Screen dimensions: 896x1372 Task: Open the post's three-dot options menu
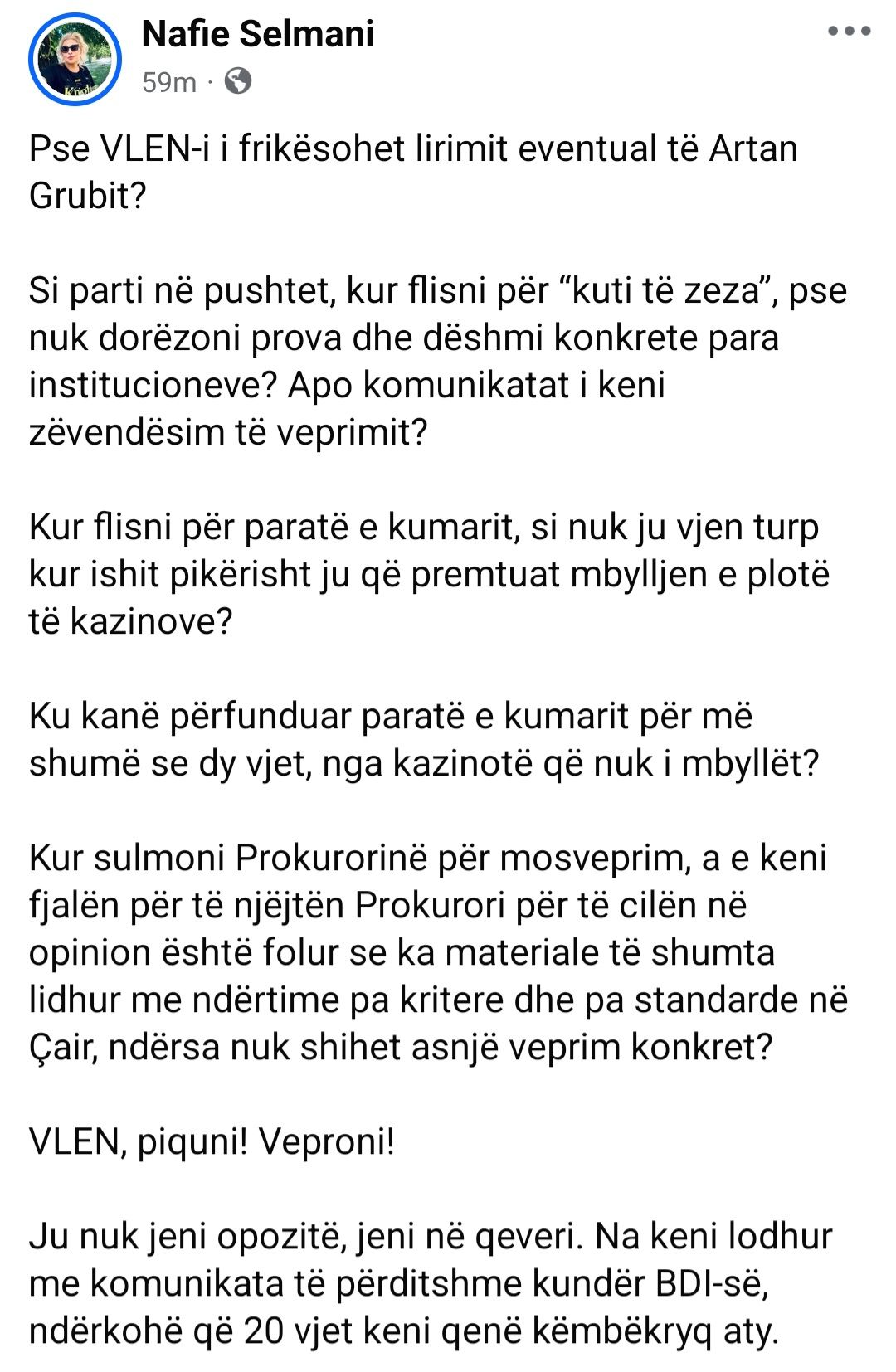pyautogui.click(x=850, y=32)
